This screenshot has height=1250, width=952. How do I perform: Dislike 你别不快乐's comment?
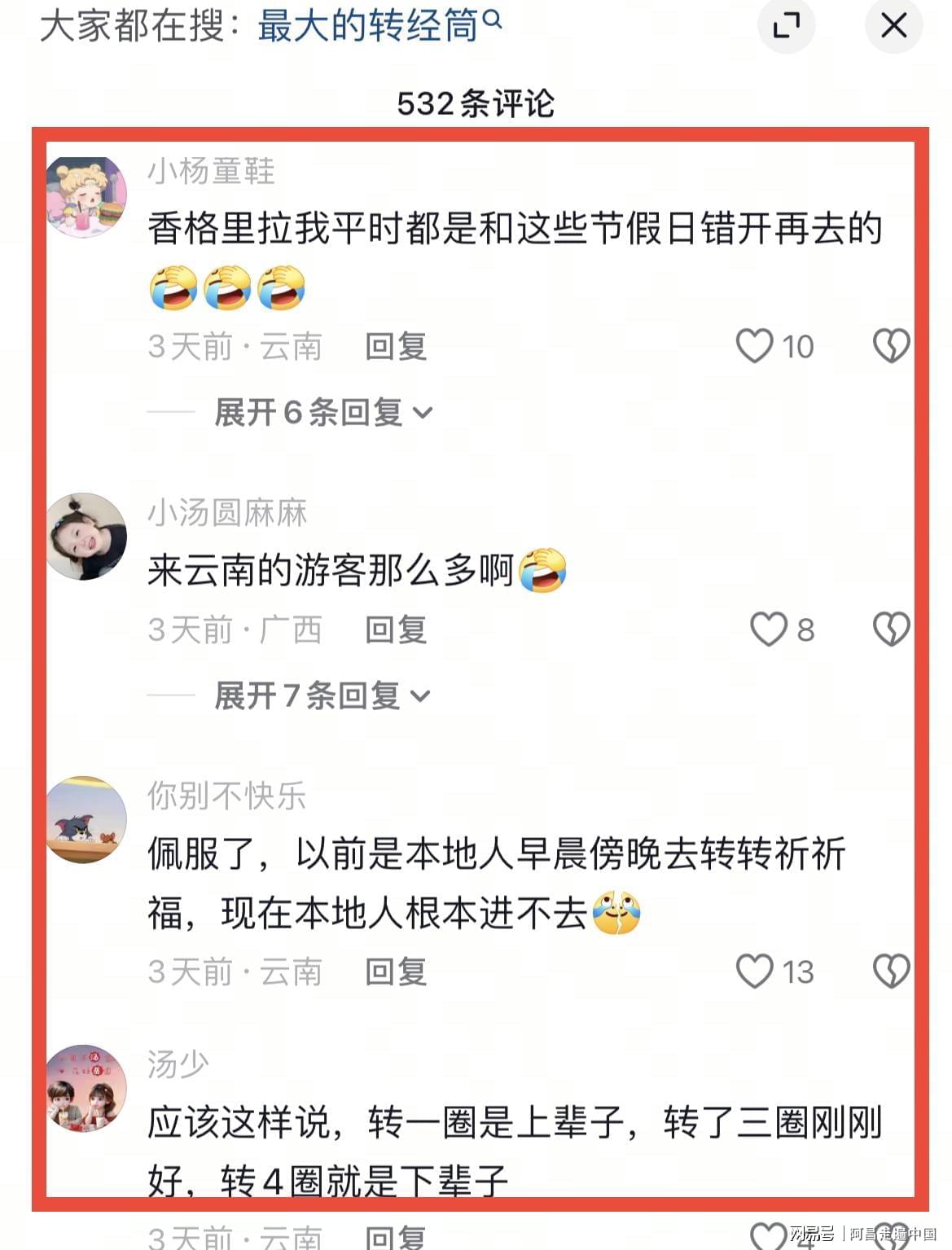point(891,971)
